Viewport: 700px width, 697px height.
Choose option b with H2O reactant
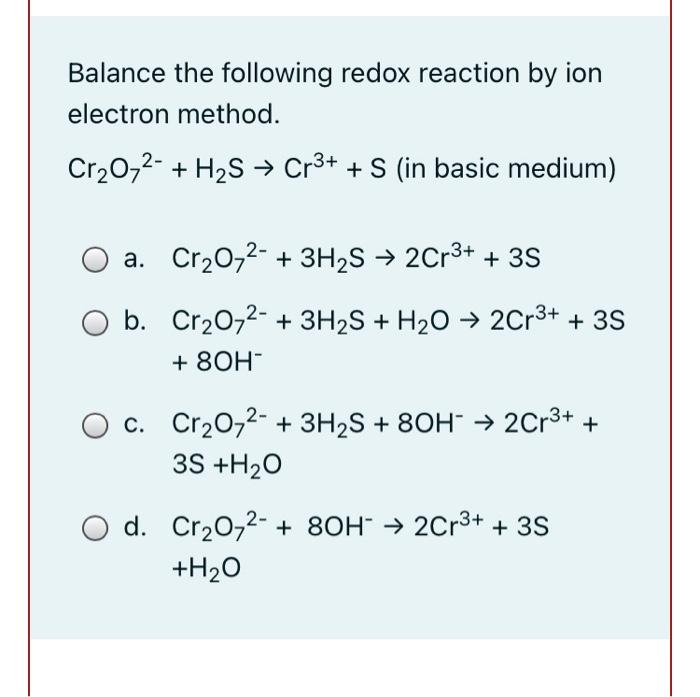click(x=95, y=322)
